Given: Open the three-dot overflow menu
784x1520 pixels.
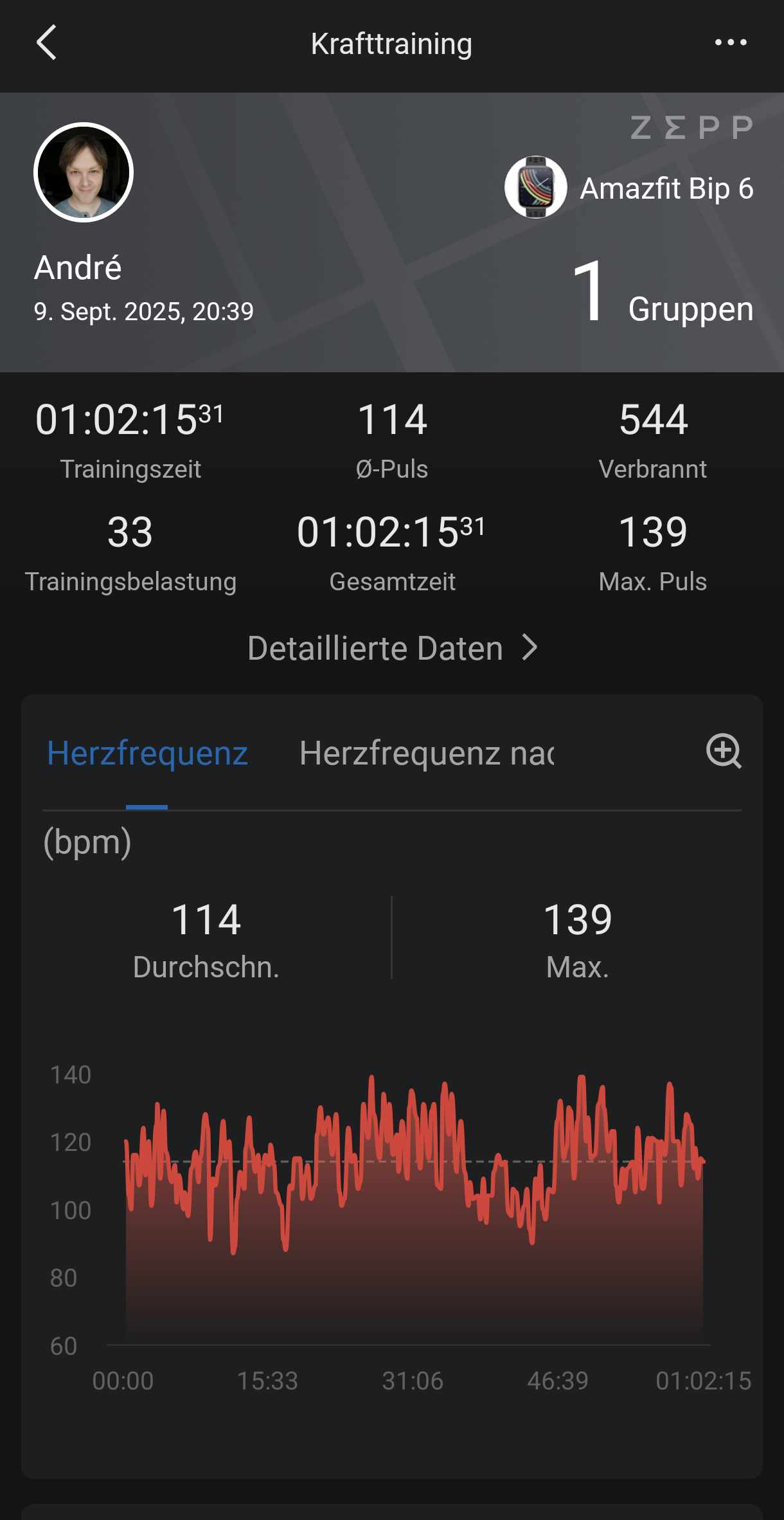Looking at the screenshot, I should 731,43.
